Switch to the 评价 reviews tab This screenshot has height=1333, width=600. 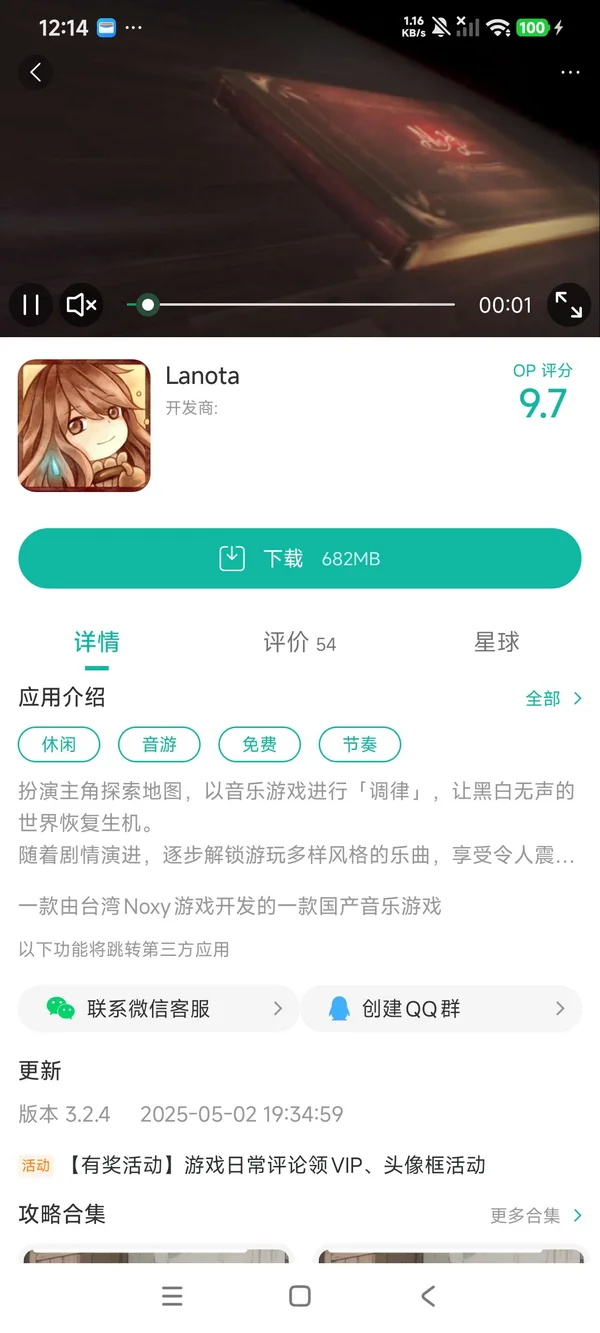click(x=299, y=643)
